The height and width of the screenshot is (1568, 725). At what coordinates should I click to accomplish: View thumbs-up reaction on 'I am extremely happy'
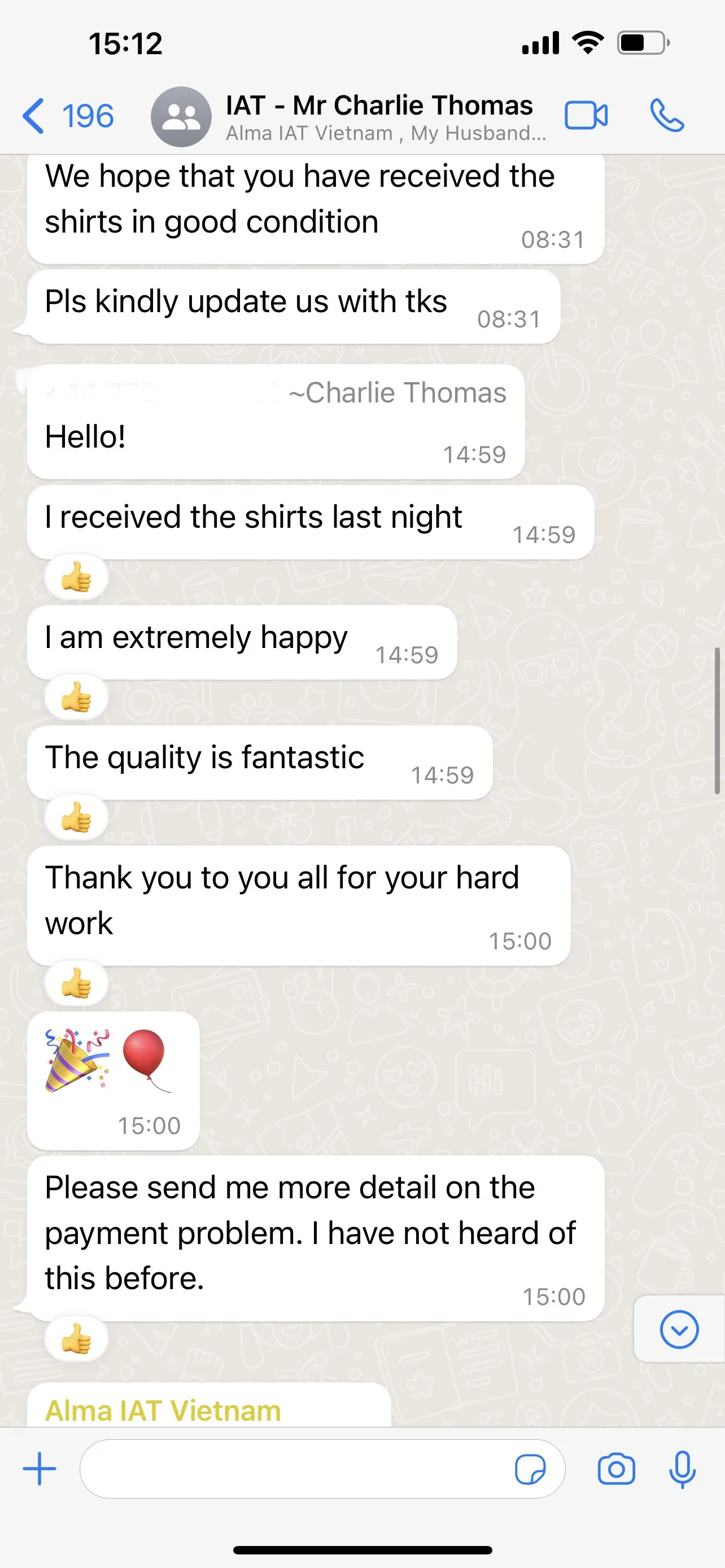pyautogui.click(x=76, y=697)
